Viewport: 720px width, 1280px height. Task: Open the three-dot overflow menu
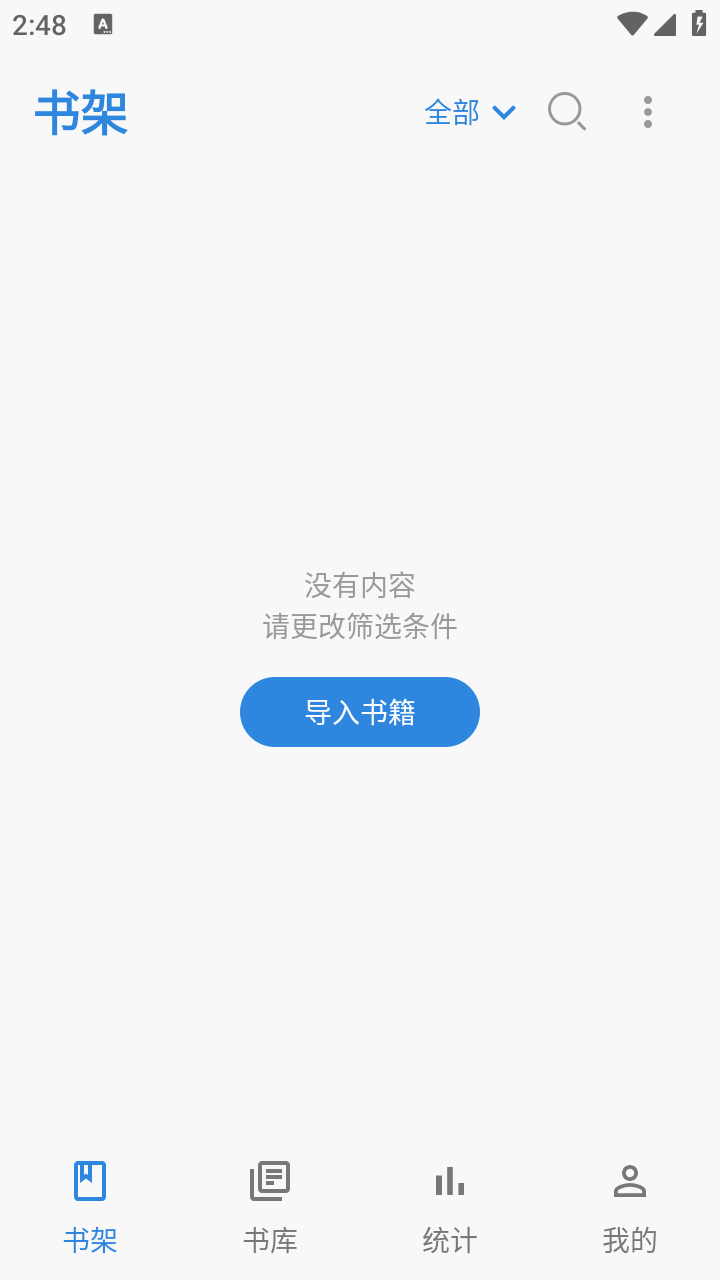point(648,112)
